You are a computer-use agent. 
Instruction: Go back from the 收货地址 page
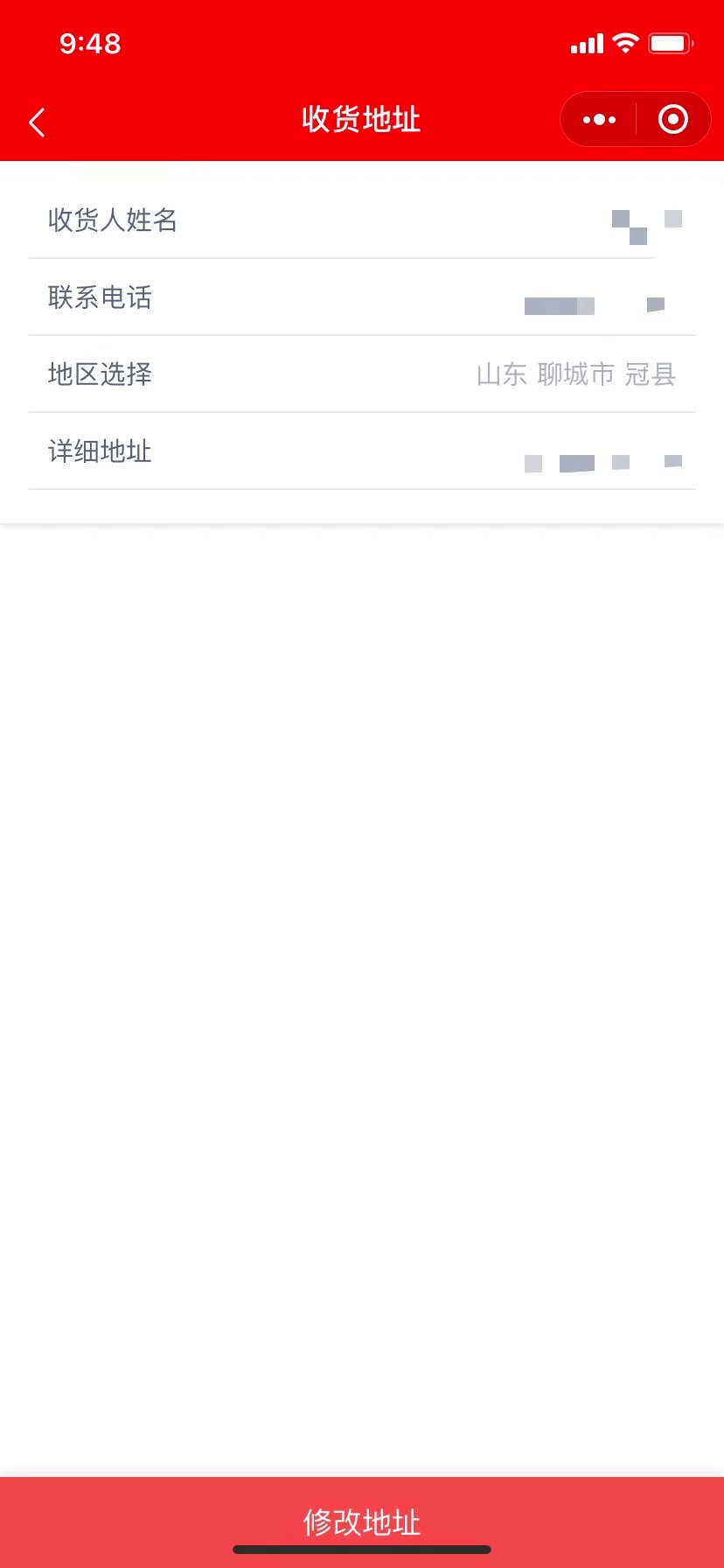pos(37,122)
